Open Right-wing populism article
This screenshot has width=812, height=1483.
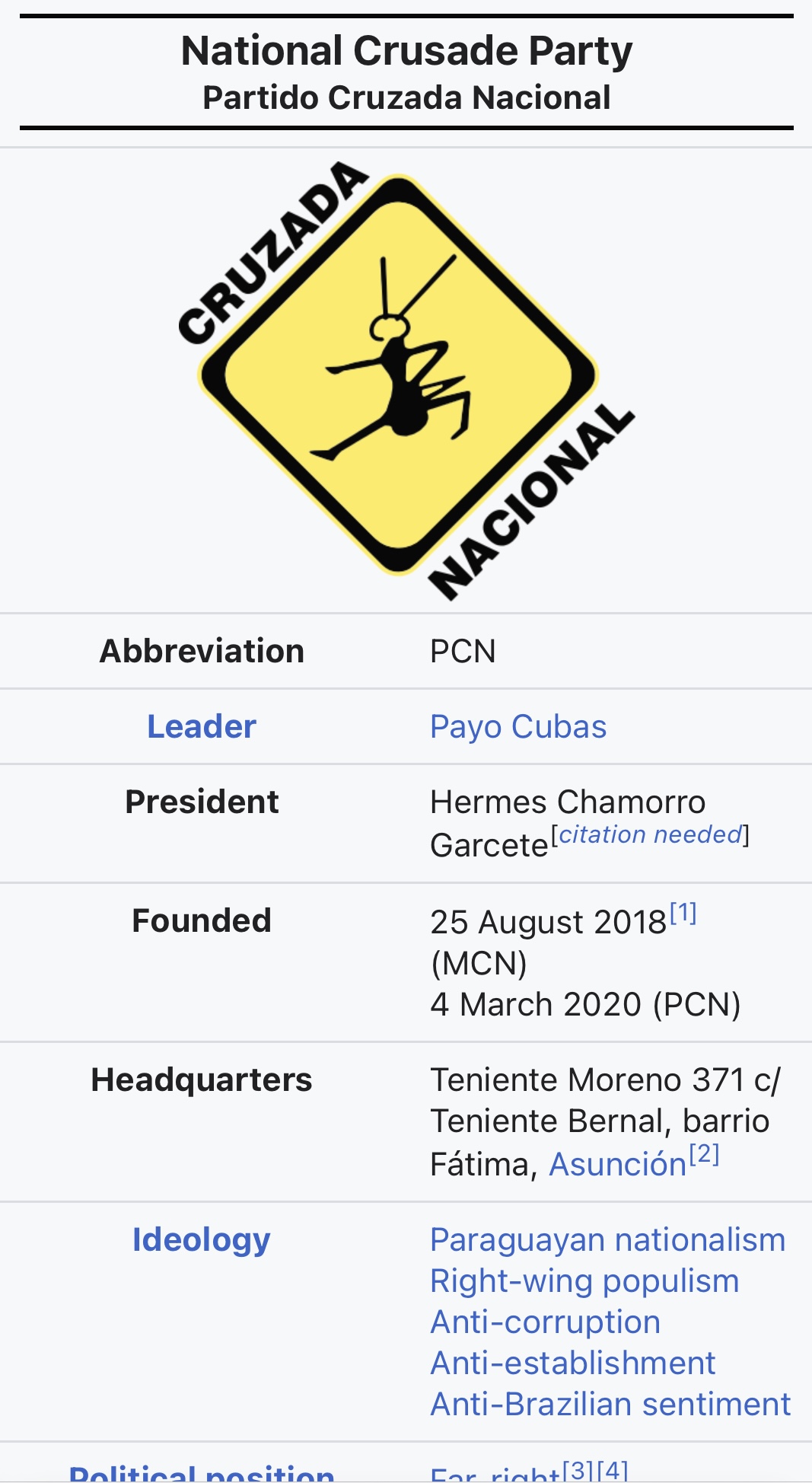(584, 1281)
